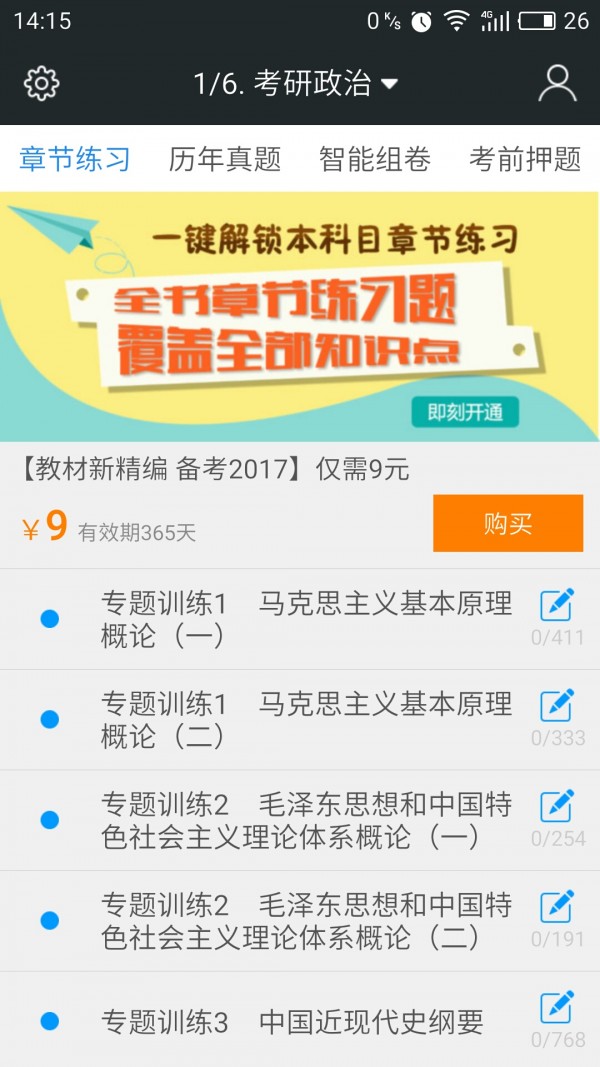The image size is (600, 1067).
Task: Switch to the 智能组卷 tab
Action: pos(375,159)
